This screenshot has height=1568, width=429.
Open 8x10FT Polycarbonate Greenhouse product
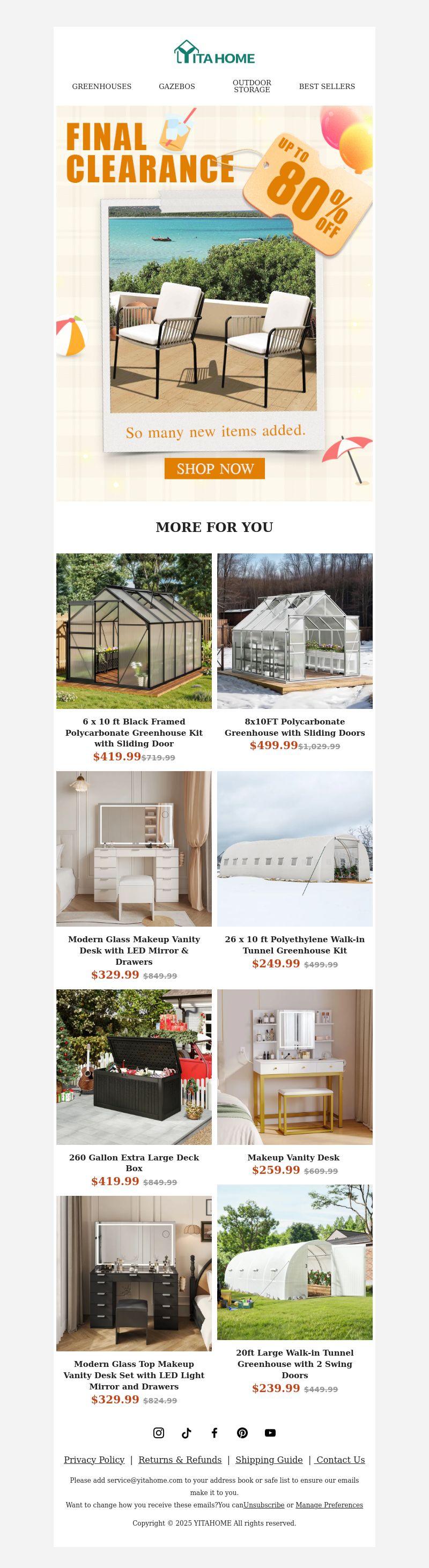pyautogui.click(x=294, y=631)
